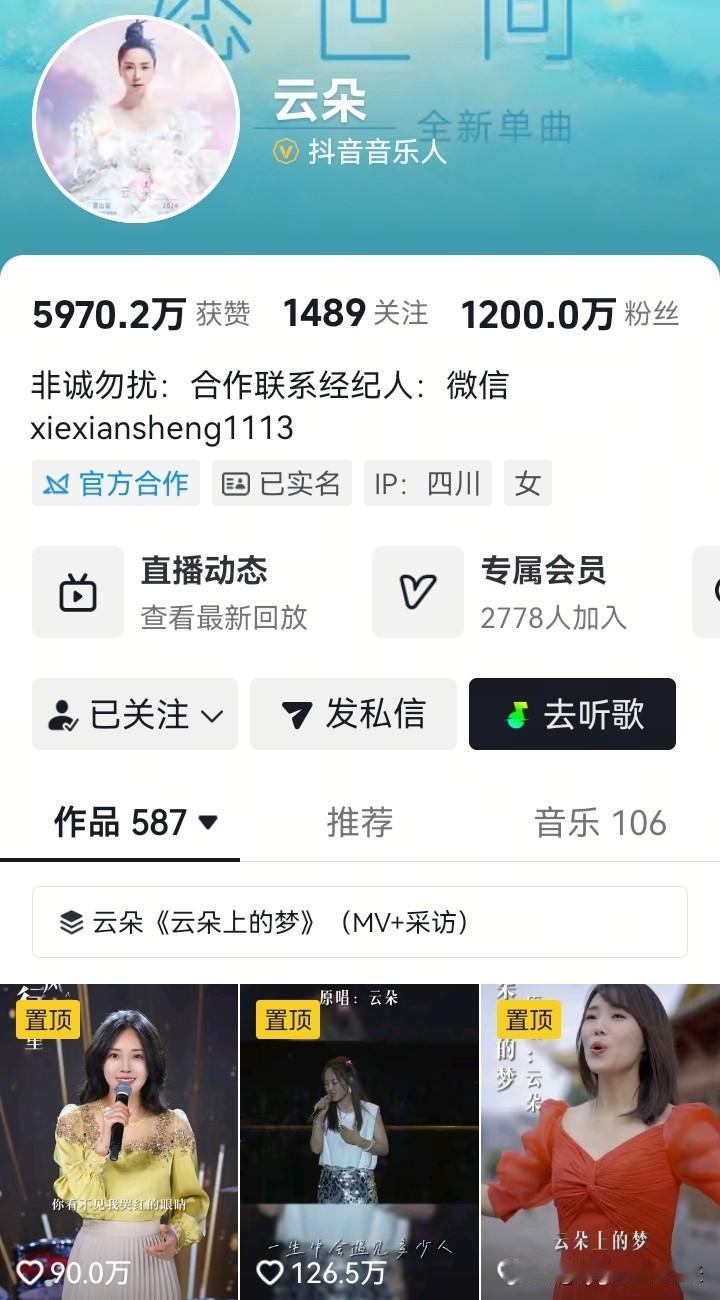This screenshot has height=1300, width=720.
Task: Click the 女 gender tag
Action: coord(527,482)
